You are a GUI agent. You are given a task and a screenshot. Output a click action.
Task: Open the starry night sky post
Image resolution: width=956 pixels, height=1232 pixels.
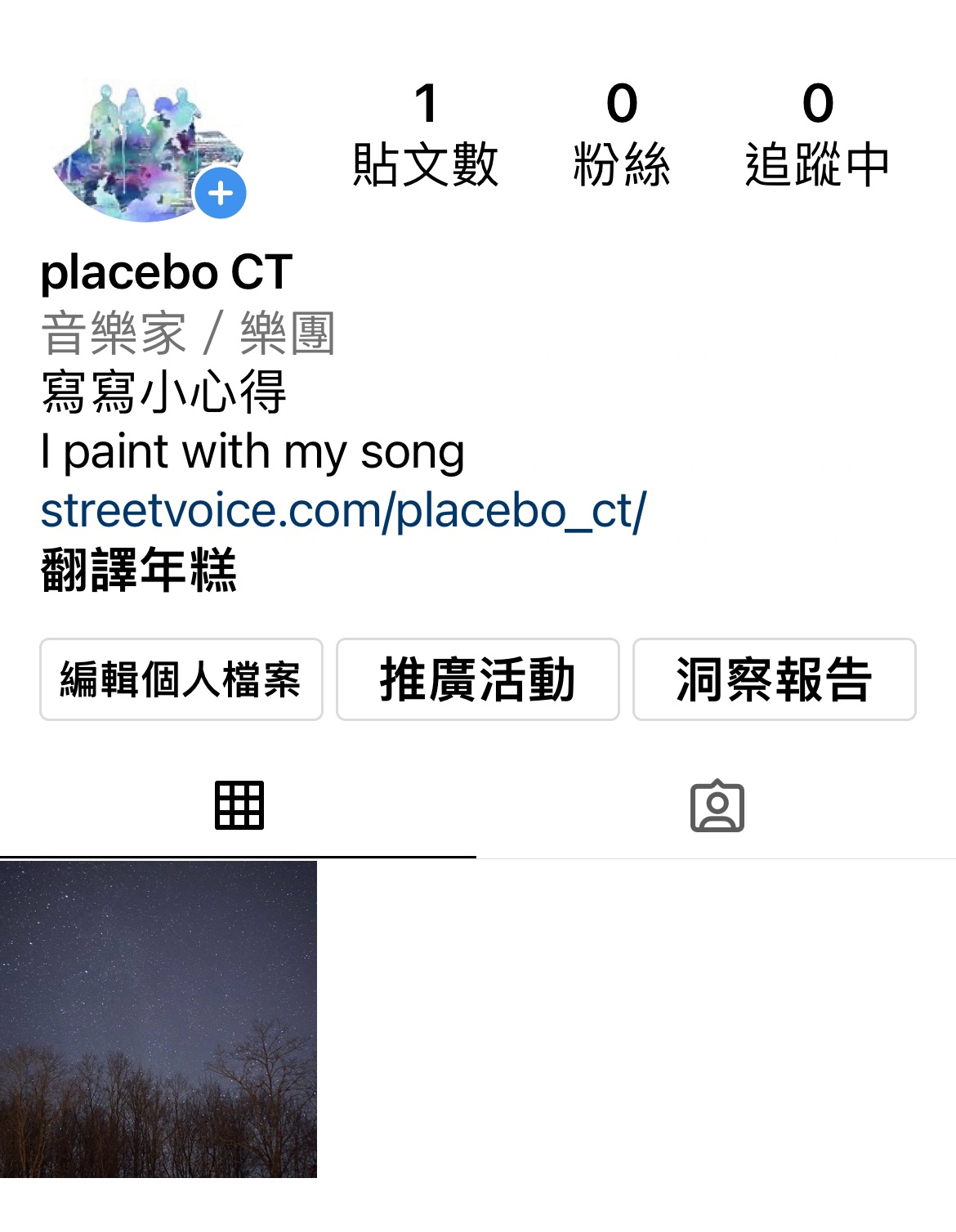159,1019
